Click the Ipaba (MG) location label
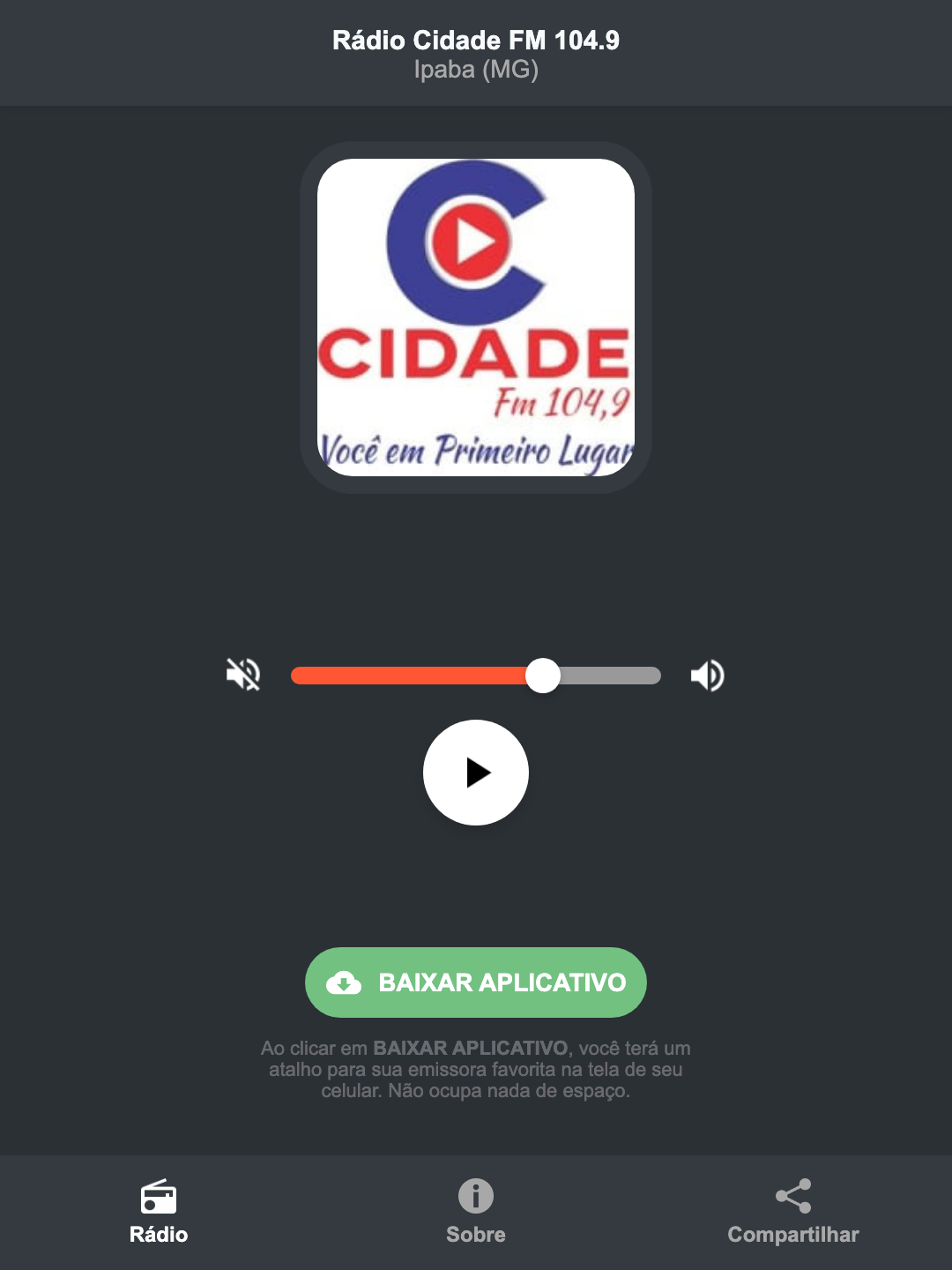 pyautogui.click(x=475, y=70)
